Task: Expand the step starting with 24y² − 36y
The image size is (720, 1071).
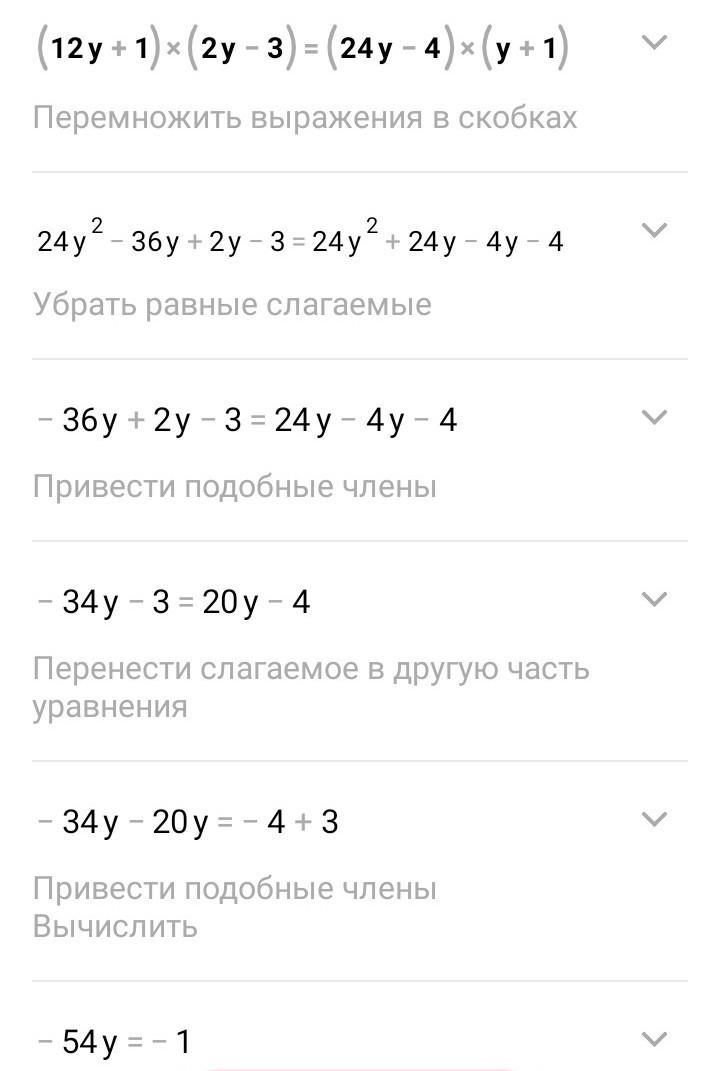Action: coord(653,230)
